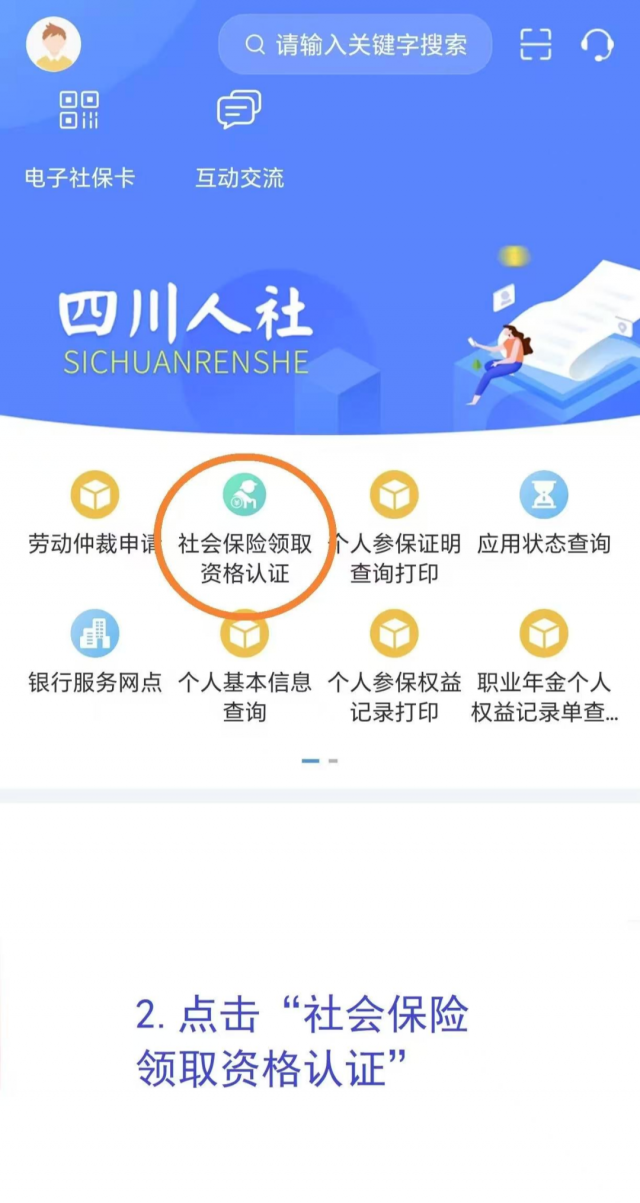Open 个人参保证明查询打印
The height and width of the screenshot is (1203, 640).
click(394, 529)
